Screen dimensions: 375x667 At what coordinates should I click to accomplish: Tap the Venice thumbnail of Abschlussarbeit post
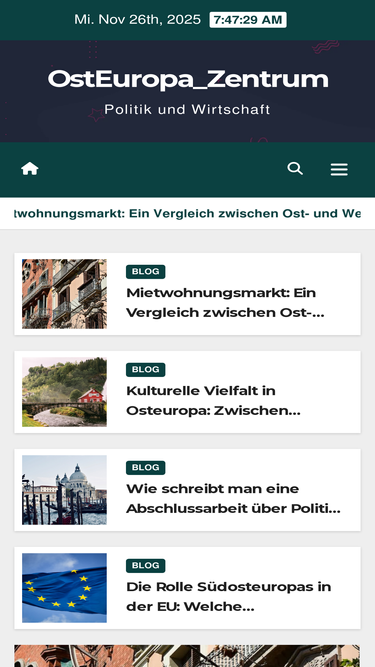pos(65,490)
